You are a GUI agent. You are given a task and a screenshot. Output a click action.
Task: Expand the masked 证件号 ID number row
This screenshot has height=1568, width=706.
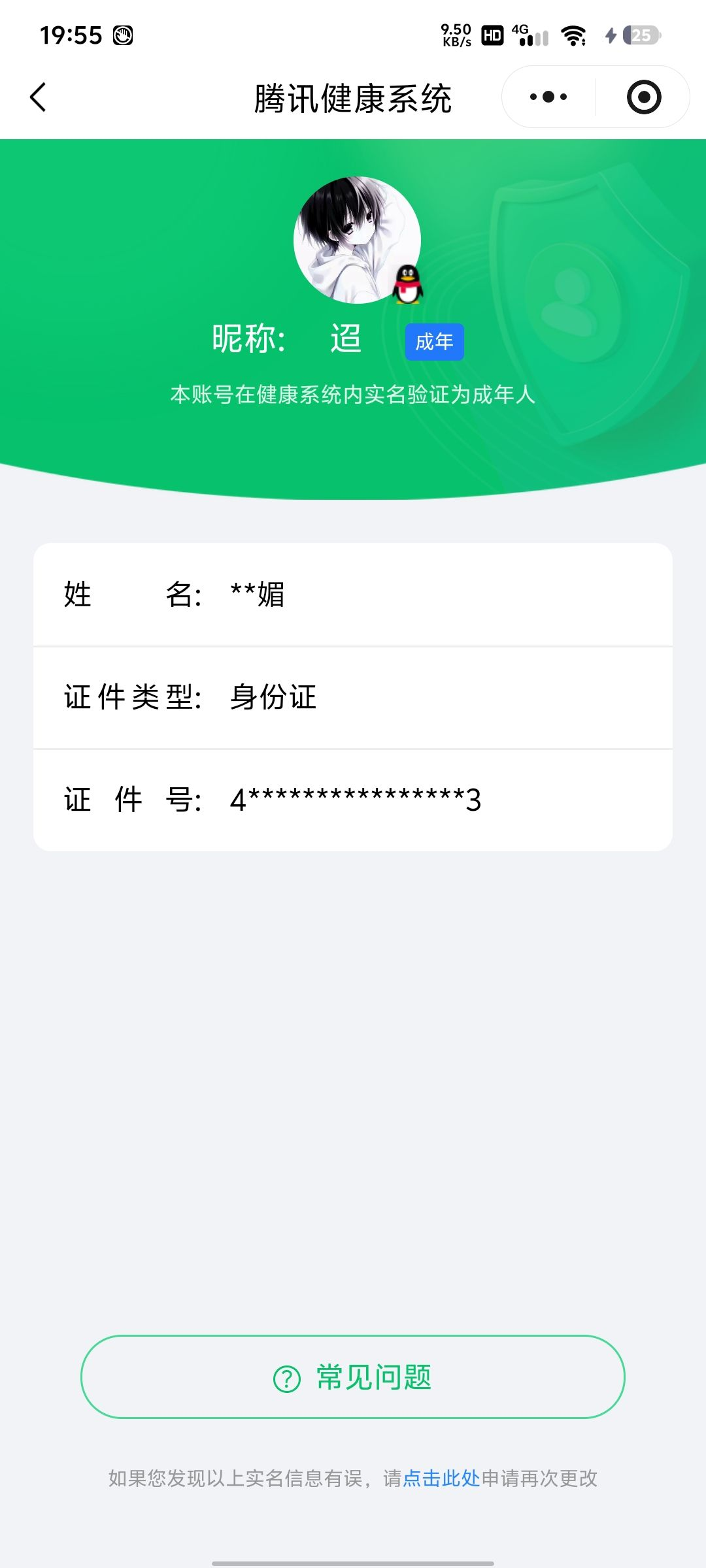[353, 798]
